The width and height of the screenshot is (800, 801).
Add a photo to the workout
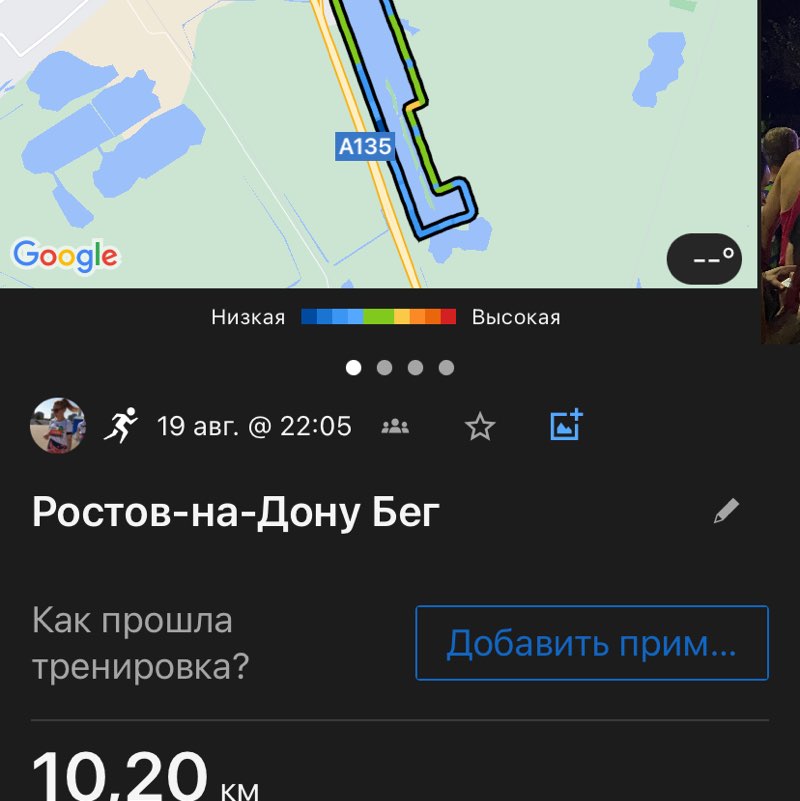click(566, 424)
